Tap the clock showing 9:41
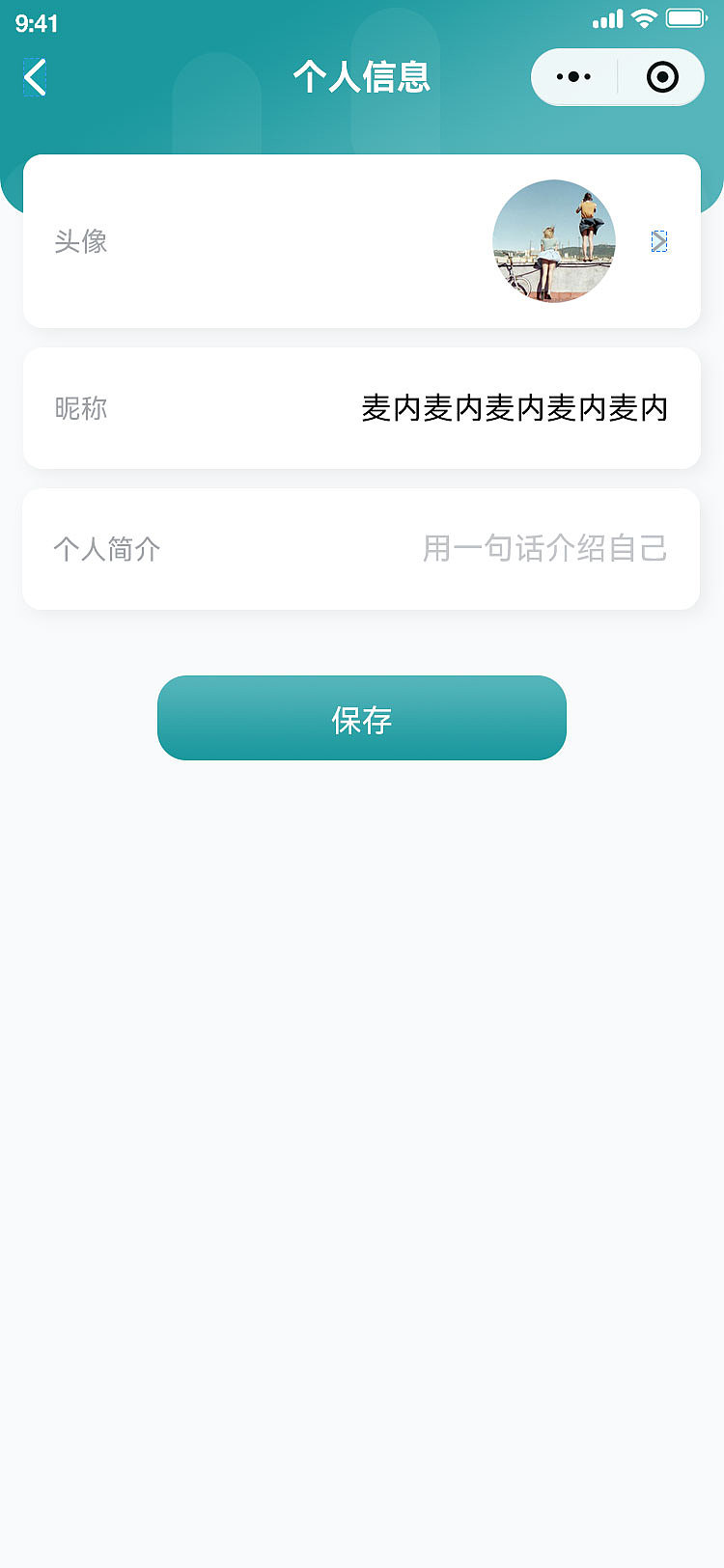Screen dimensions: 724x1568 point(37,23)
